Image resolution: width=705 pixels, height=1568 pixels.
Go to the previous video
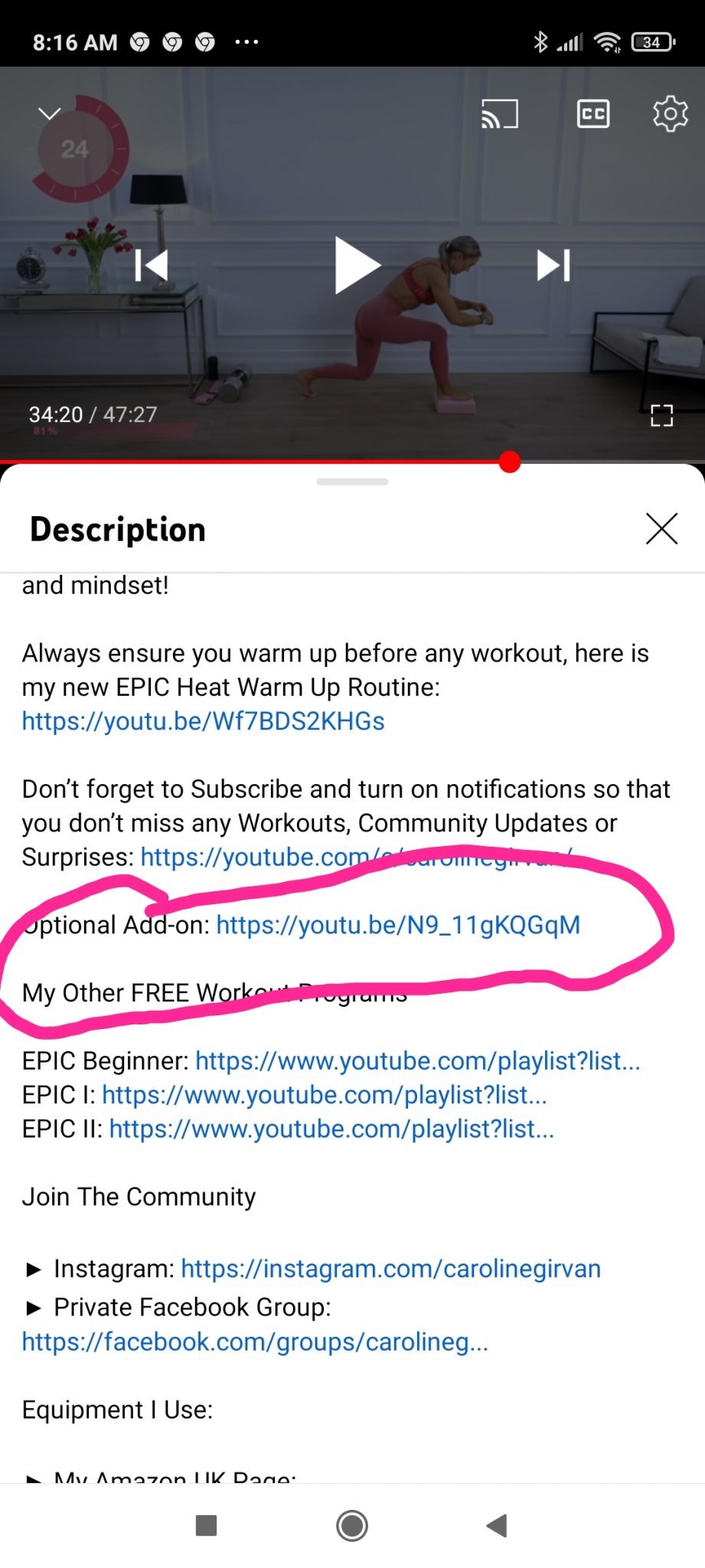152,266
